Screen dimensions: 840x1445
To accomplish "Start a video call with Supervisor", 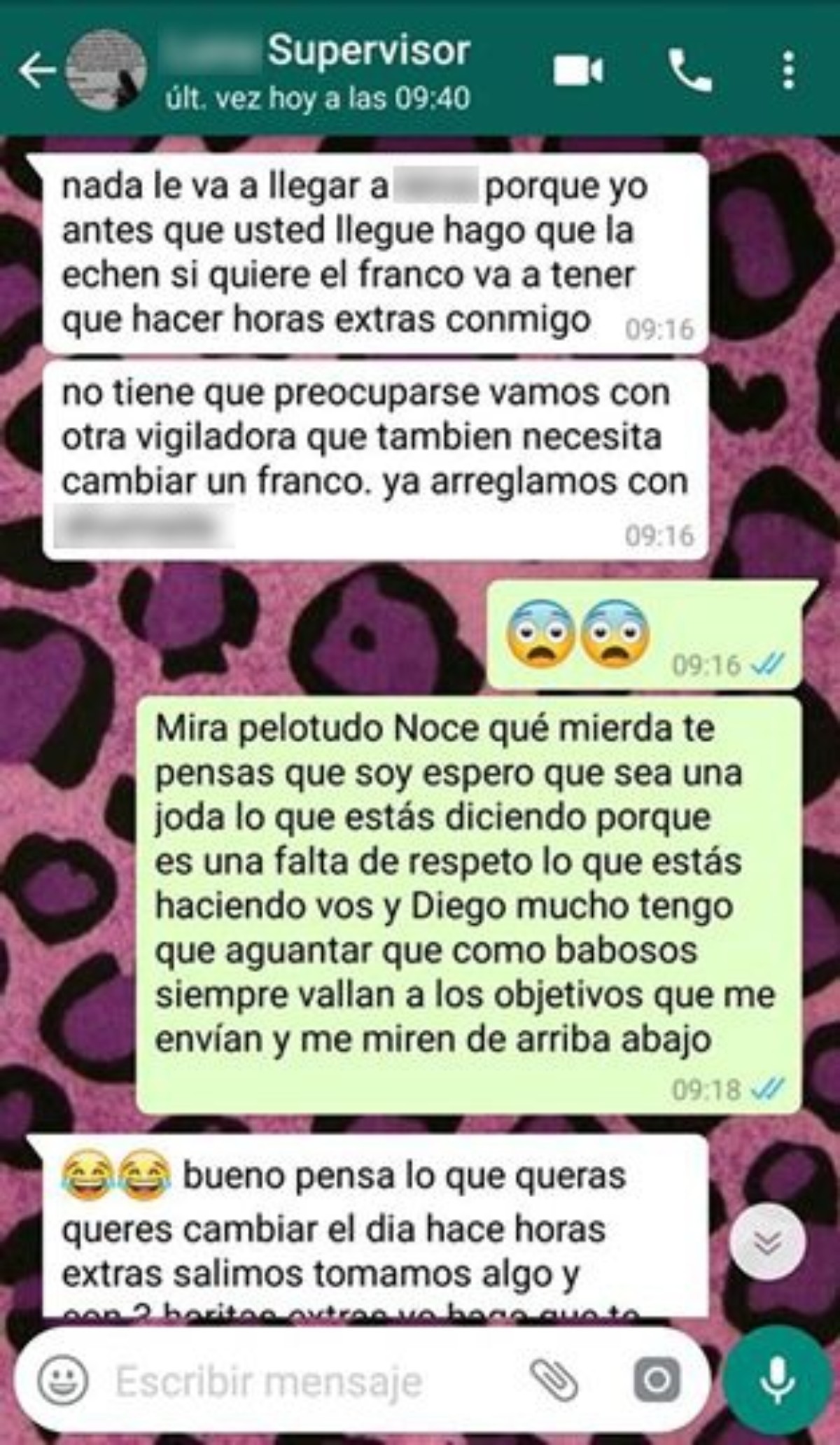I will pyautogui.click(x=578, y=71).
